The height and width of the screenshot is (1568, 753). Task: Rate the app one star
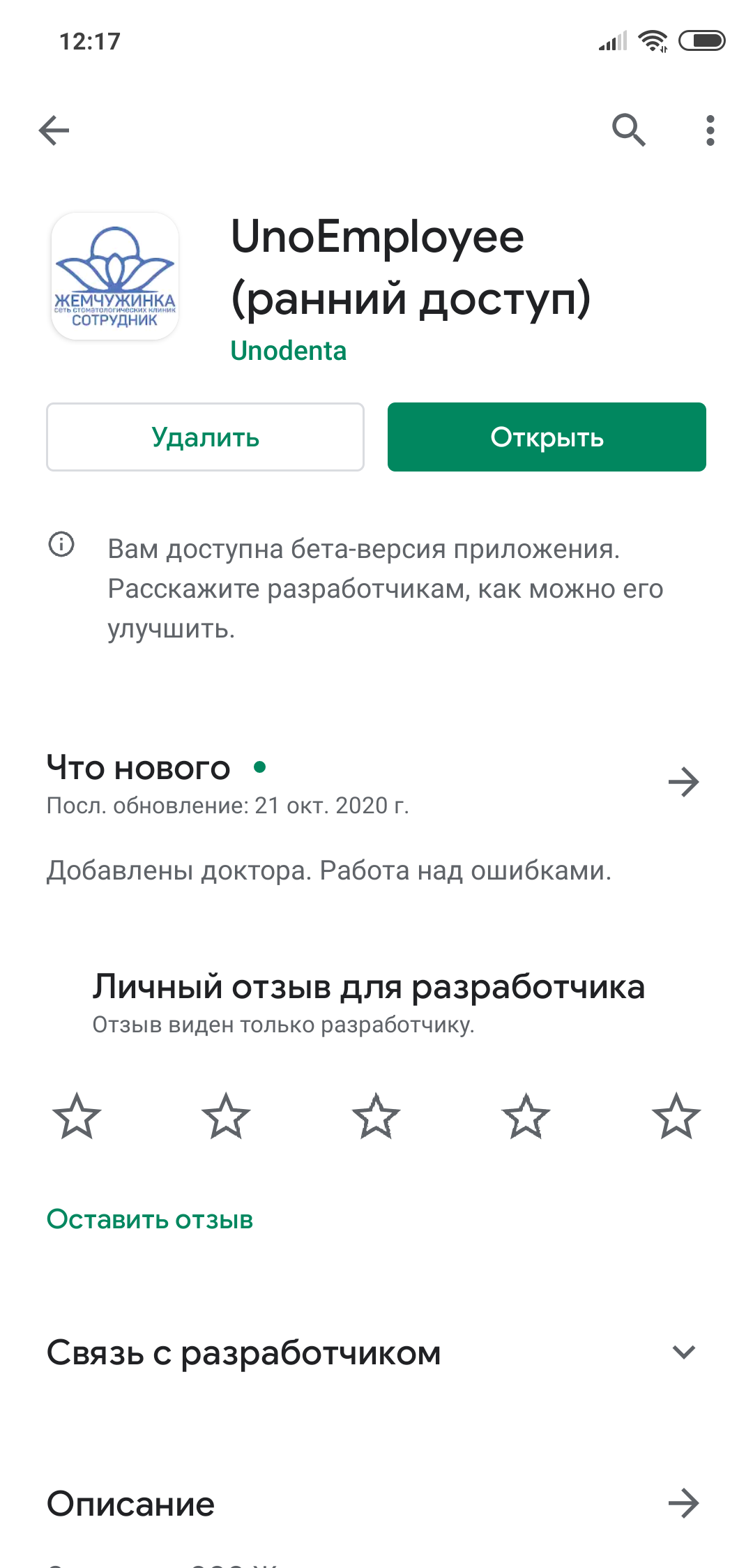[77, 1116]
